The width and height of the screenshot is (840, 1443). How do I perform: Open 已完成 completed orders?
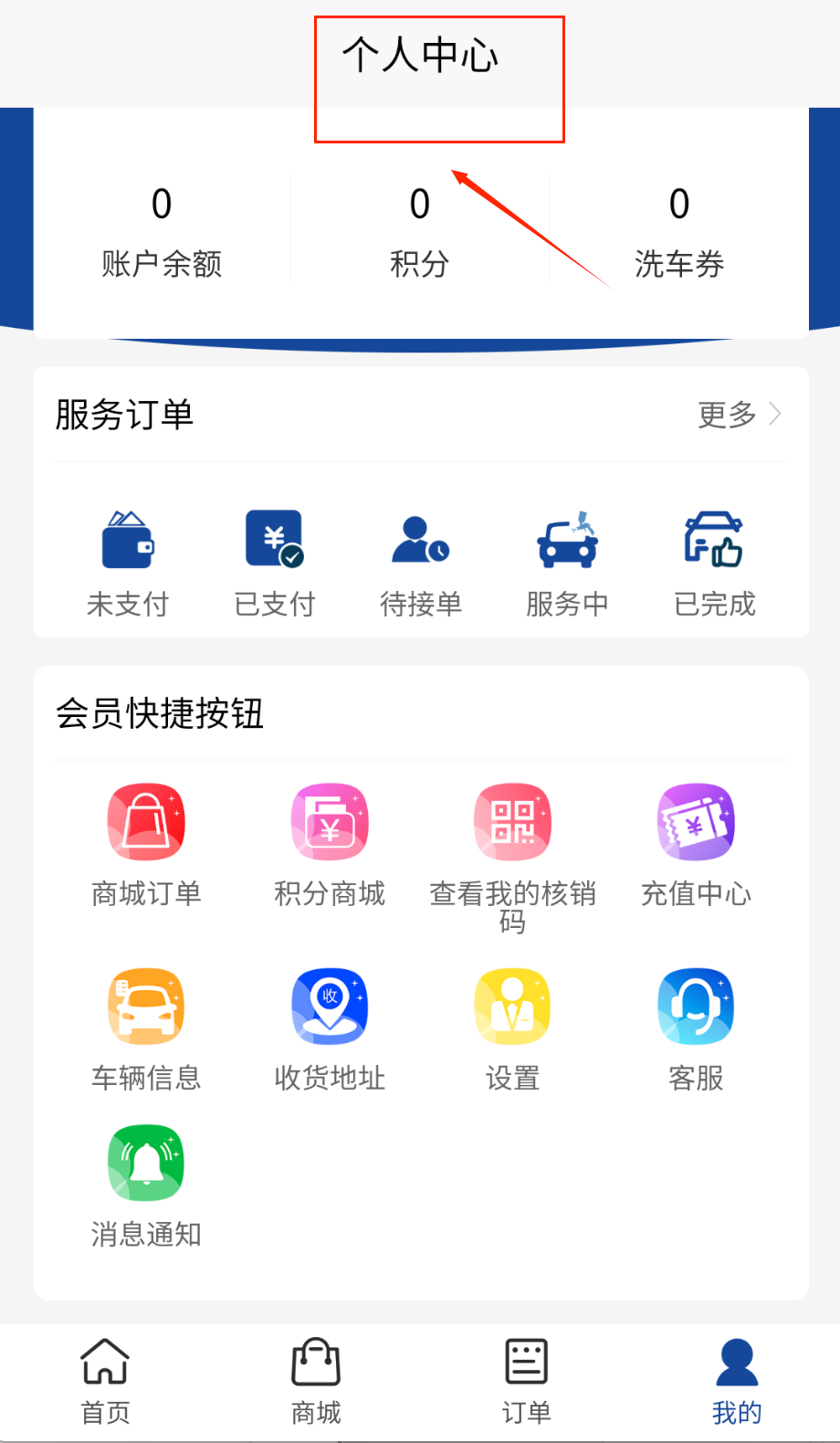pyautogui.click(x=714, y=562)
